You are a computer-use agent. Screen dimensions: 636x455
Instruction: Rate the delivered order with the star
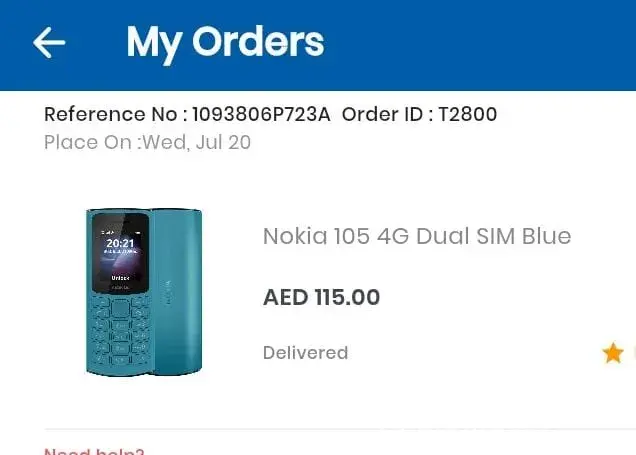[613, 353]
